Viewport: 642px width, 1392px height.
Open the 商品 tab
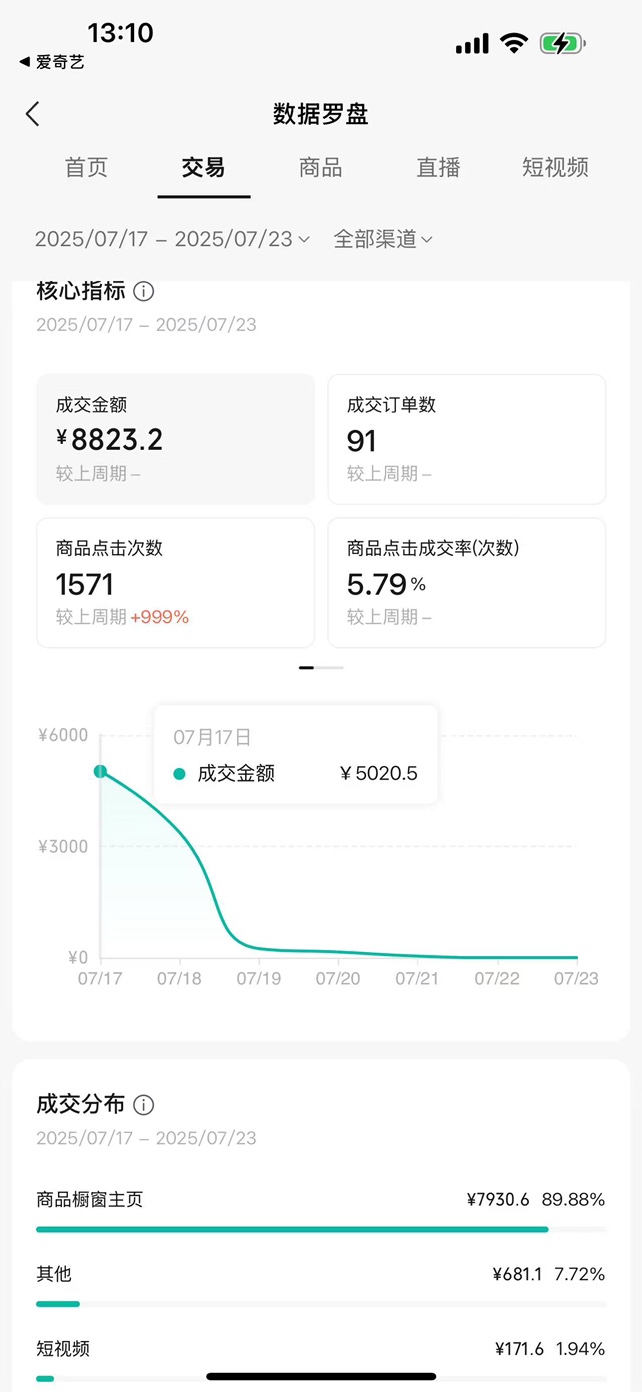pyautogui.click(x=321, y=168)
